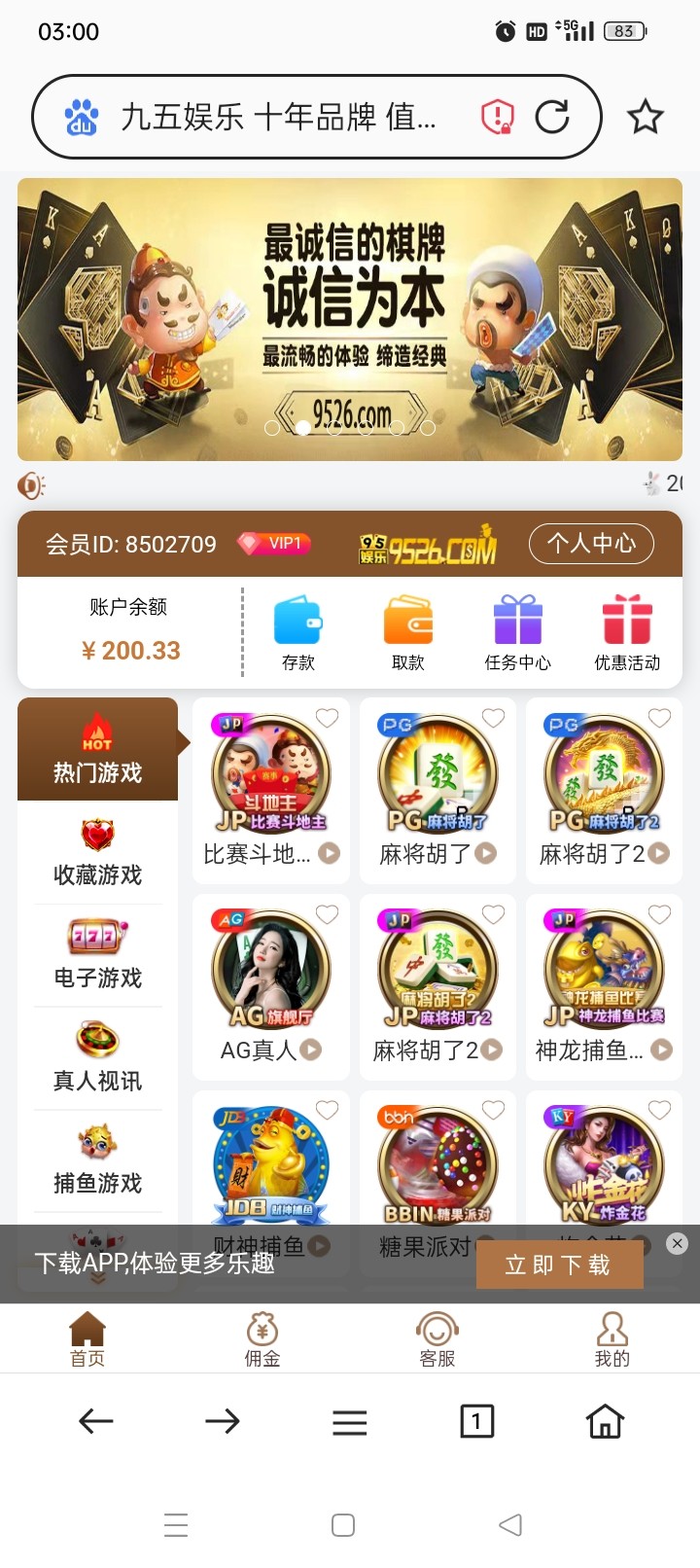
Task: Favorite 麻将胡了 with the heart toggle
Action: point(493,716)
